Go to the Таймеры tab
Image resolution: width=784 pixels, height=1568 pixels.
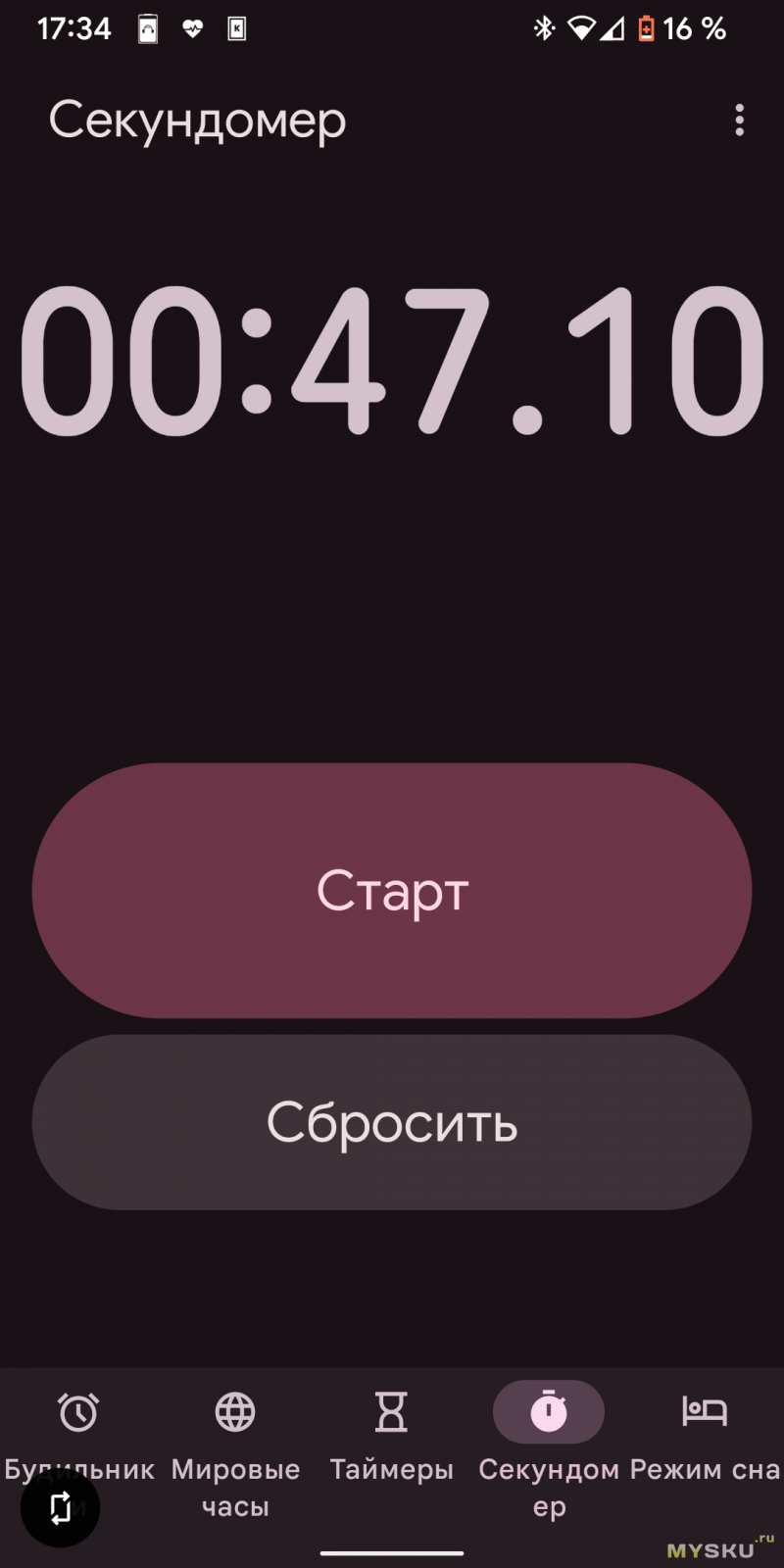pos(392,1437)
